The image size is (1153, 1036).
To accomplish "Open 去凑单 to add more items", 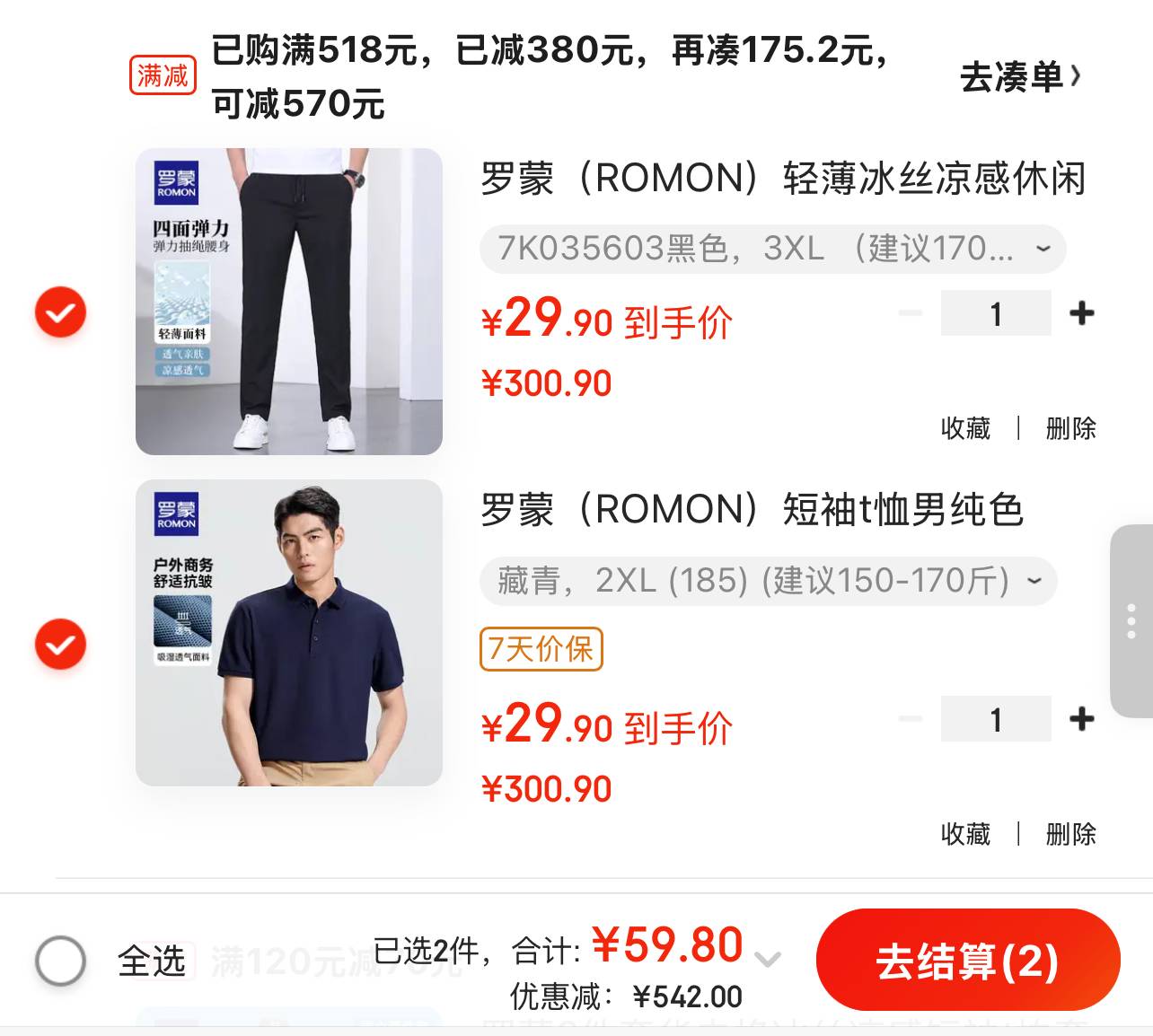I will point(1019,77).
